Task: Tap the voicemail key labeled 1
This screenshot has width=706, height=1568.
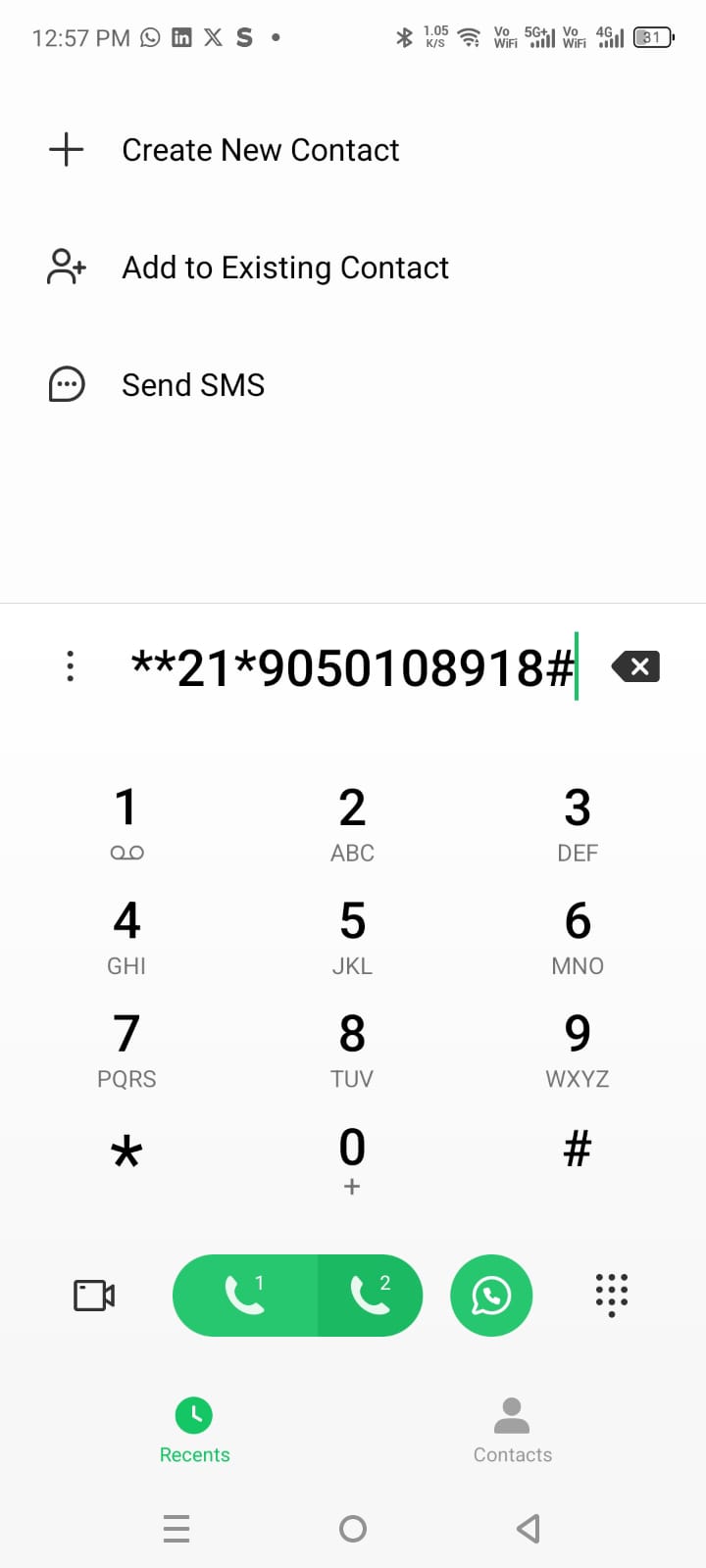Action: 126,821
